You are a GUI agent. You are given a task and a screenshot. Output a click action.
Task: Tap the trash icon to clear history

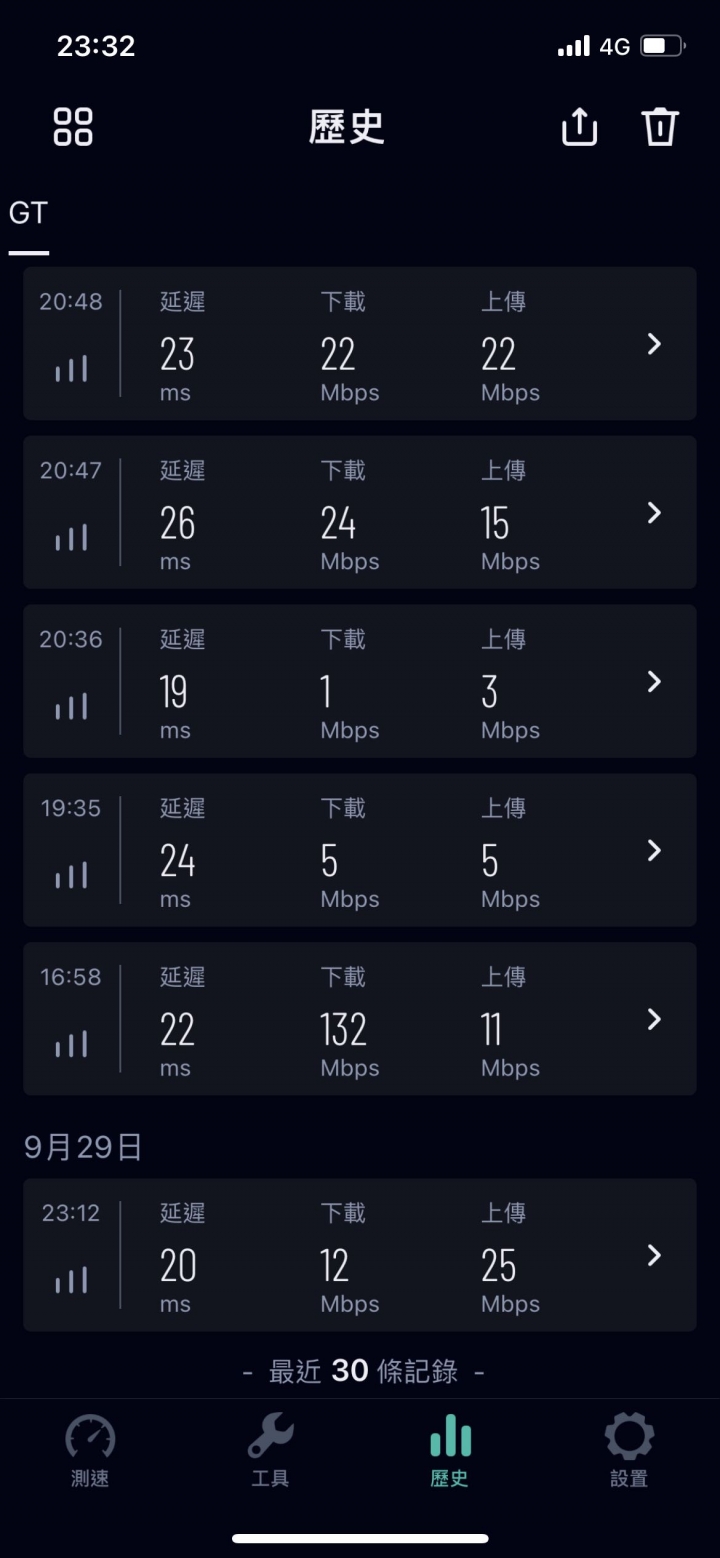click(x=659, y=128)
